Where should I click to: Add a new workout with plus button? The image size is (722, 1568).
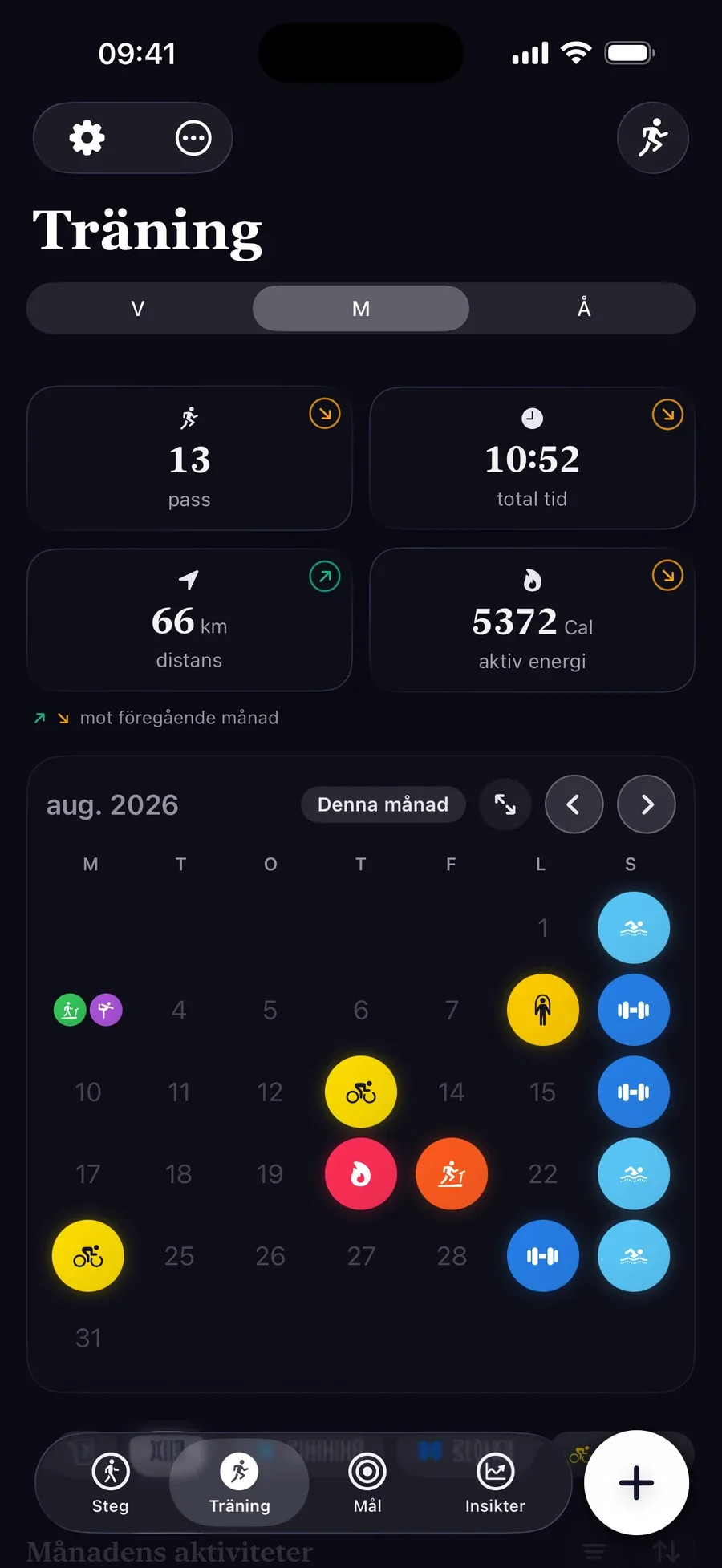[636, 1483]
